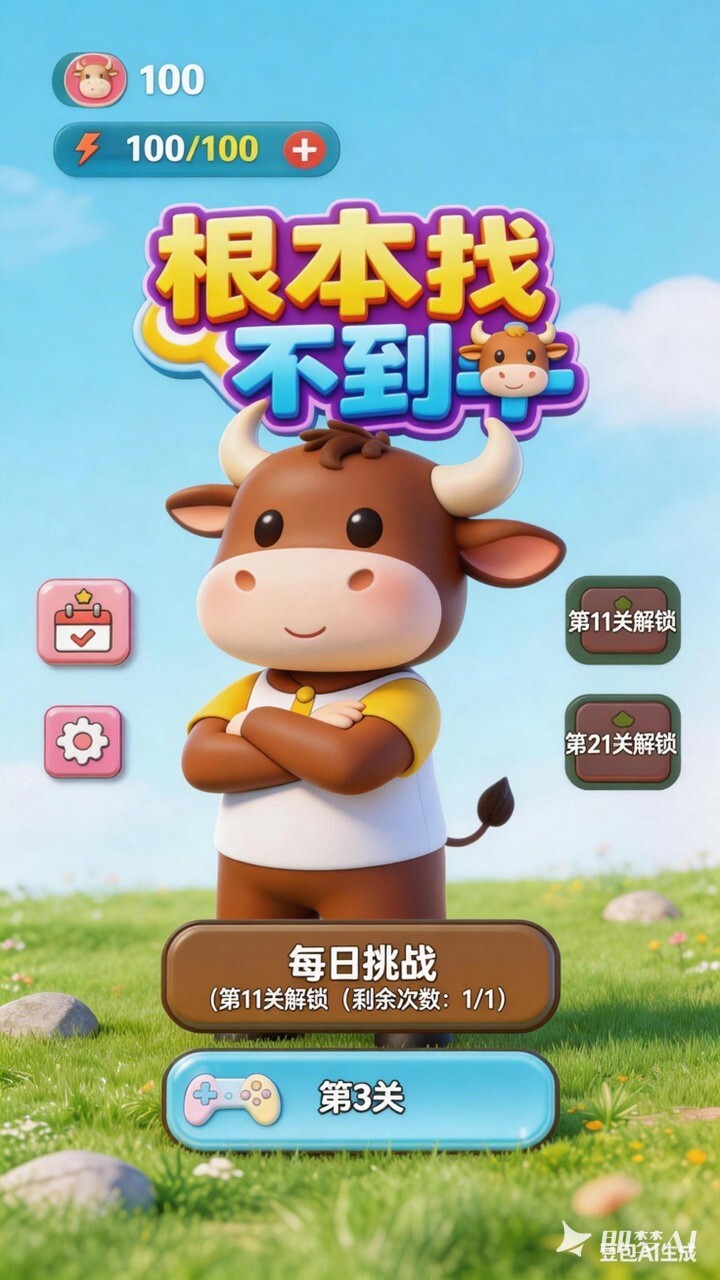Tap the locked 第11关解锁 feature
The image size is (720, 1280).
(622, 621)
